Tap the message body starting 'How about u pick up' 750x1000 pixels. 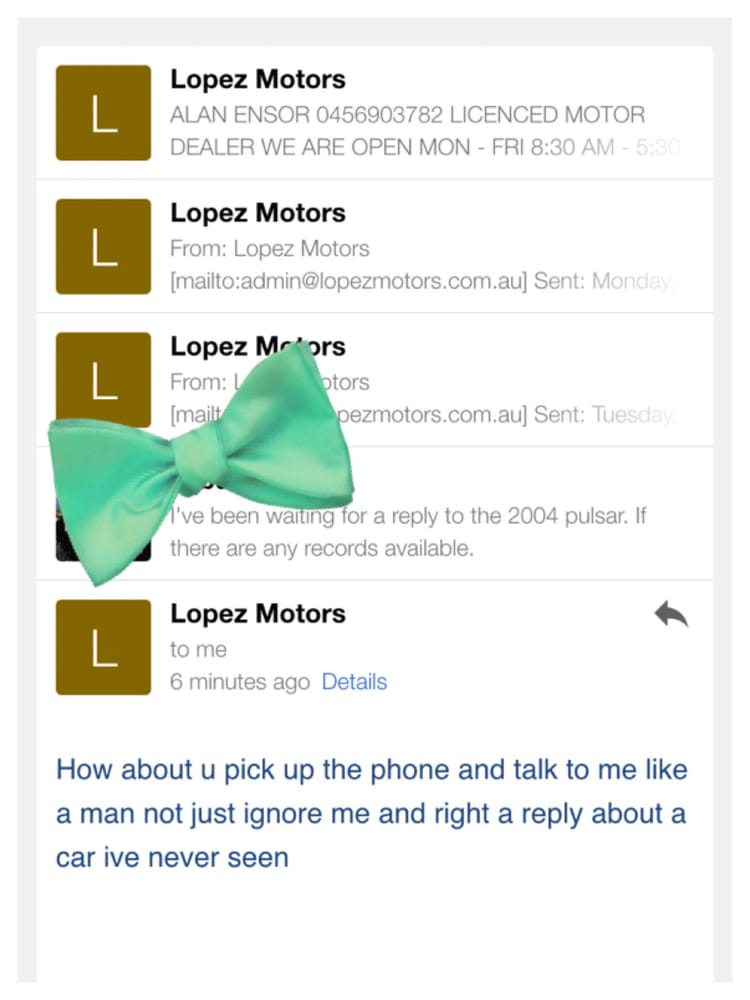[x=372, y=813]
